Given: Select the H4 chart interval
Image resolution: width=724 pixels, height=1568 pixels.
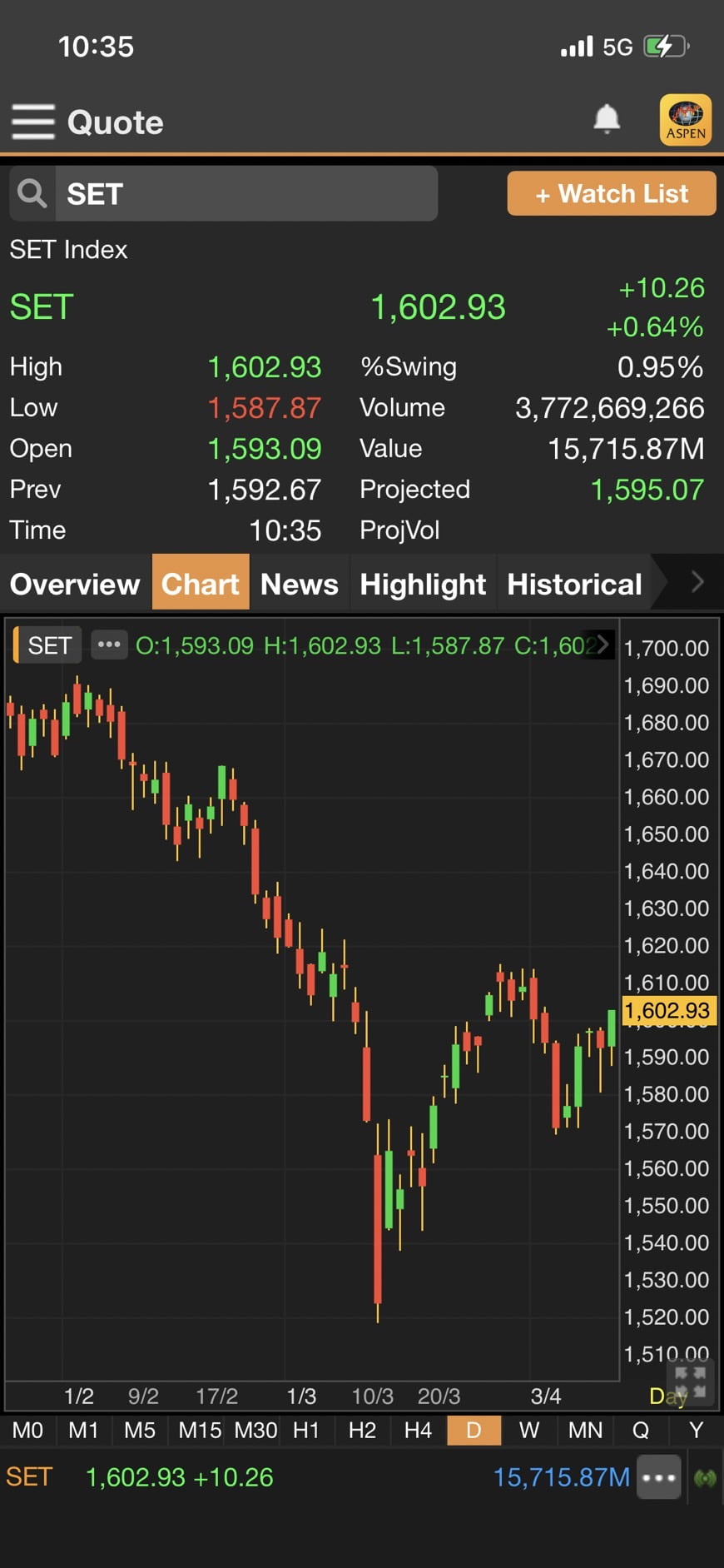Looking at the screenshot, I should pyautogui.click(x=418, y=1431).
